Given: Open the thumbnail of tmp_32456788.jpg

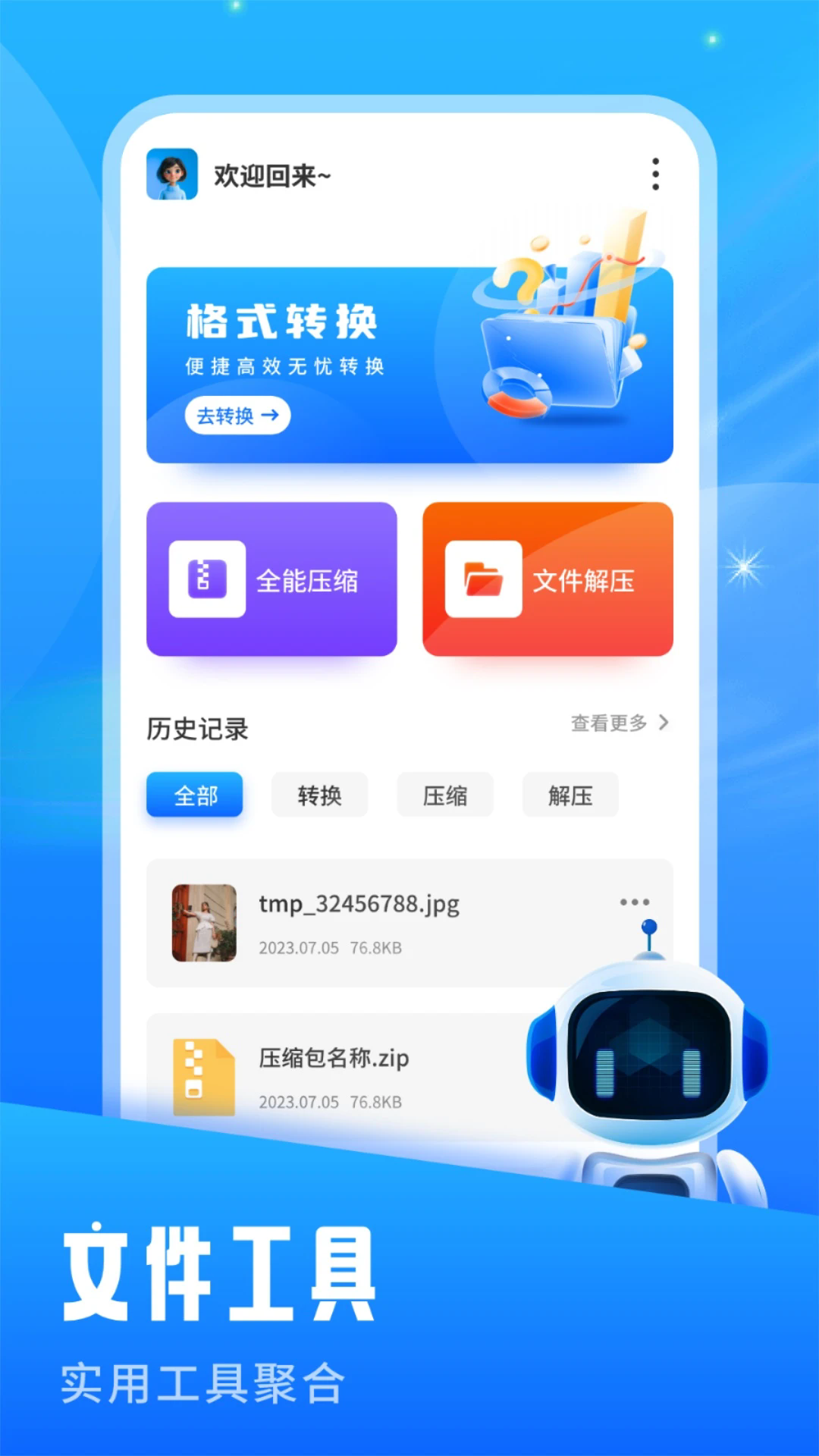Looking at the screenshot, I should coord(203,924).
